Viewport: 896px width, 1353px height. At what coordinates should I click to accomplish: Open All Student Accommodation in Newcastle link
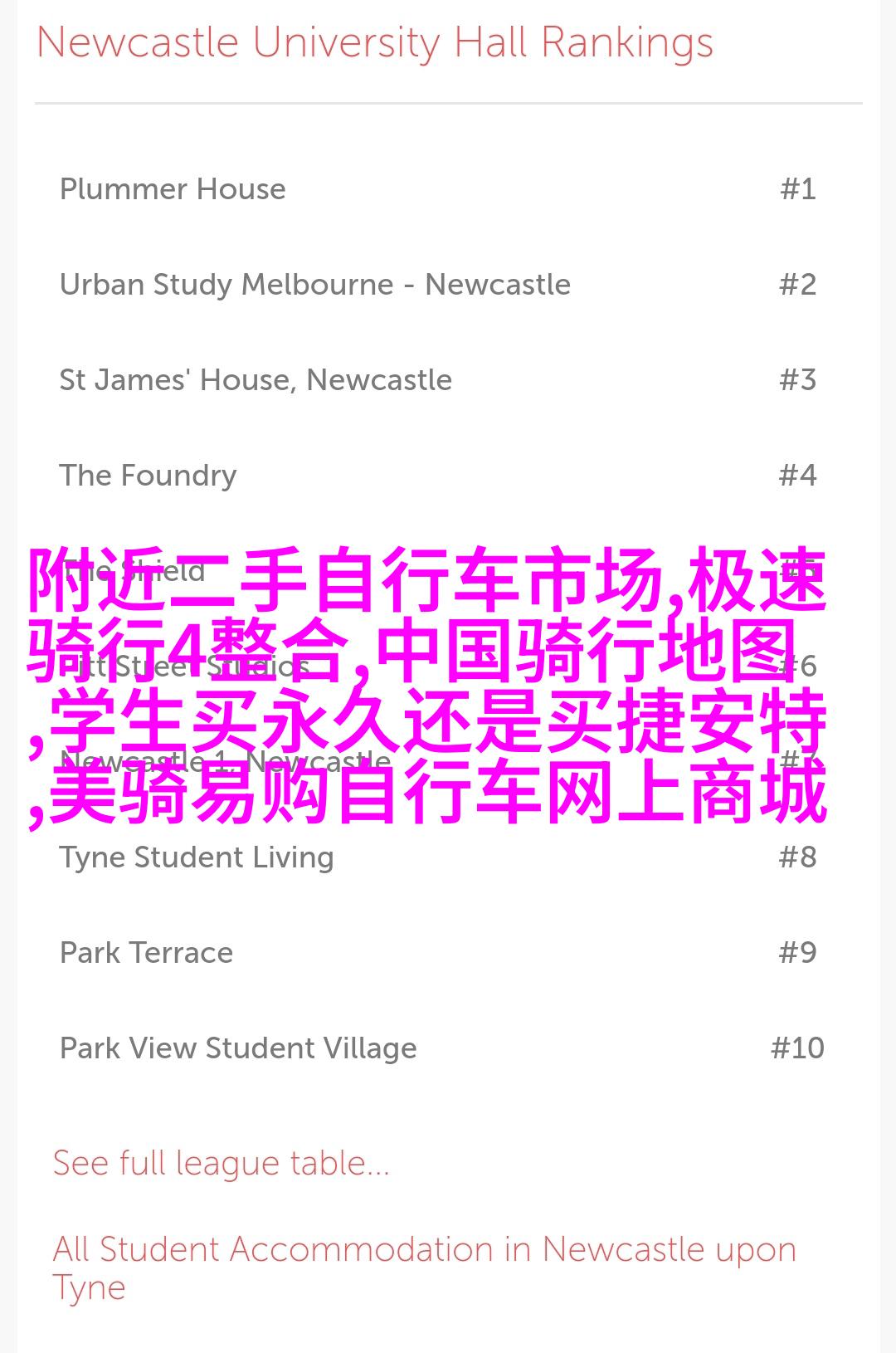point(423,1250)
